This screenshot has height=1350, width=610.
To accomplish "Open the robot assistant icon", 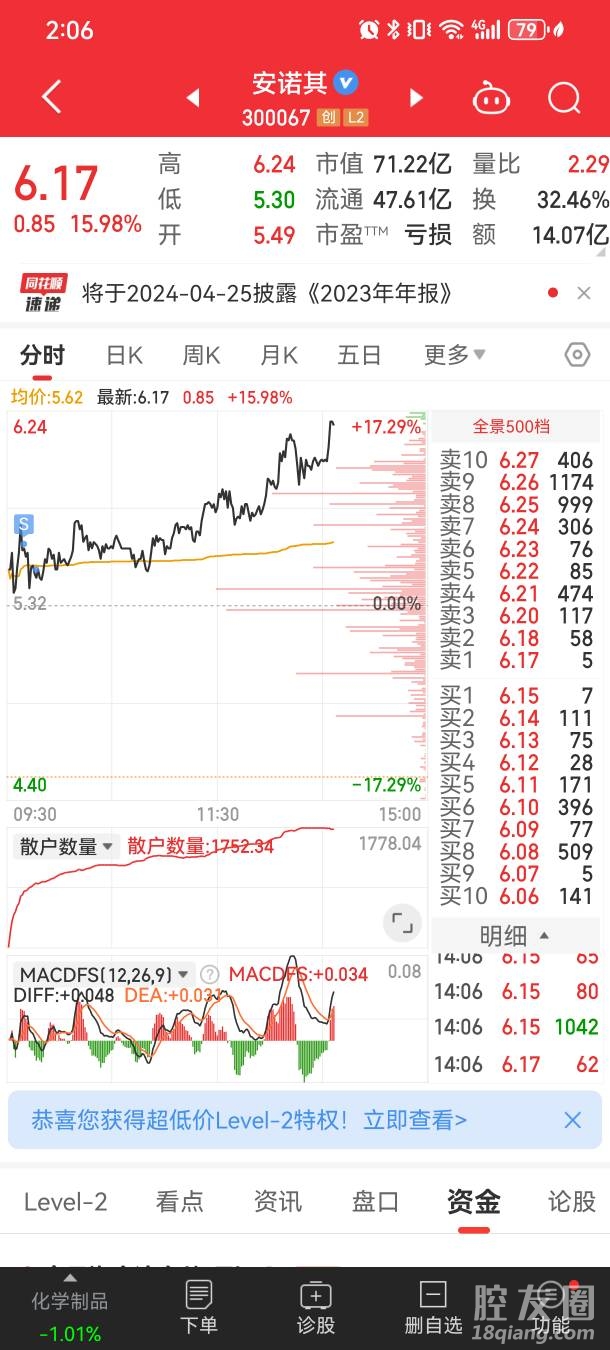I will click(490, 98).
